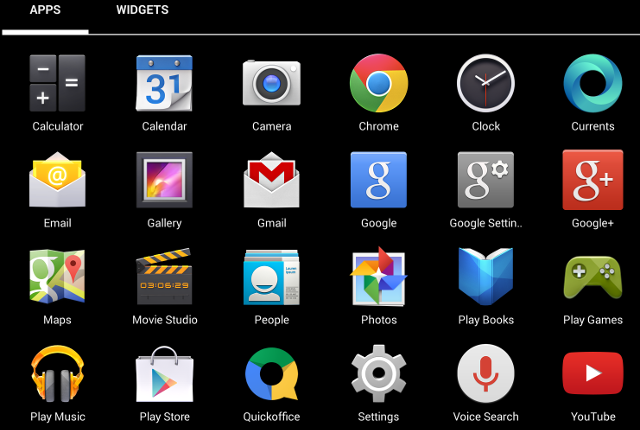The height and width of the screenshot is (430, 640).
Task: Launch the Calendar app
Action: tap(164, 83)
